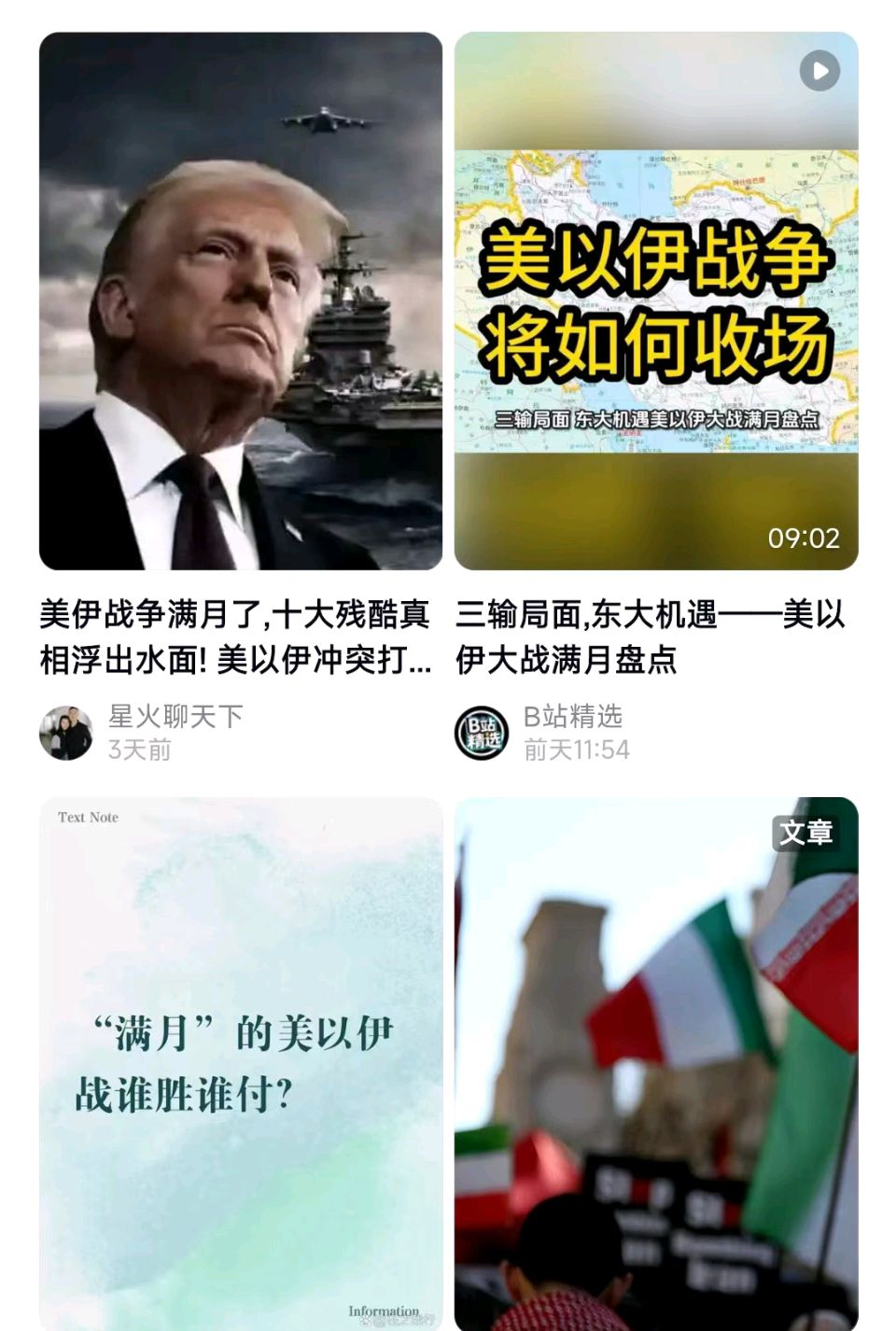Play the 美以伊战争将如何收场 video
The height and width of the screenshot is (1331, 896).
click(x=655, y=301)
